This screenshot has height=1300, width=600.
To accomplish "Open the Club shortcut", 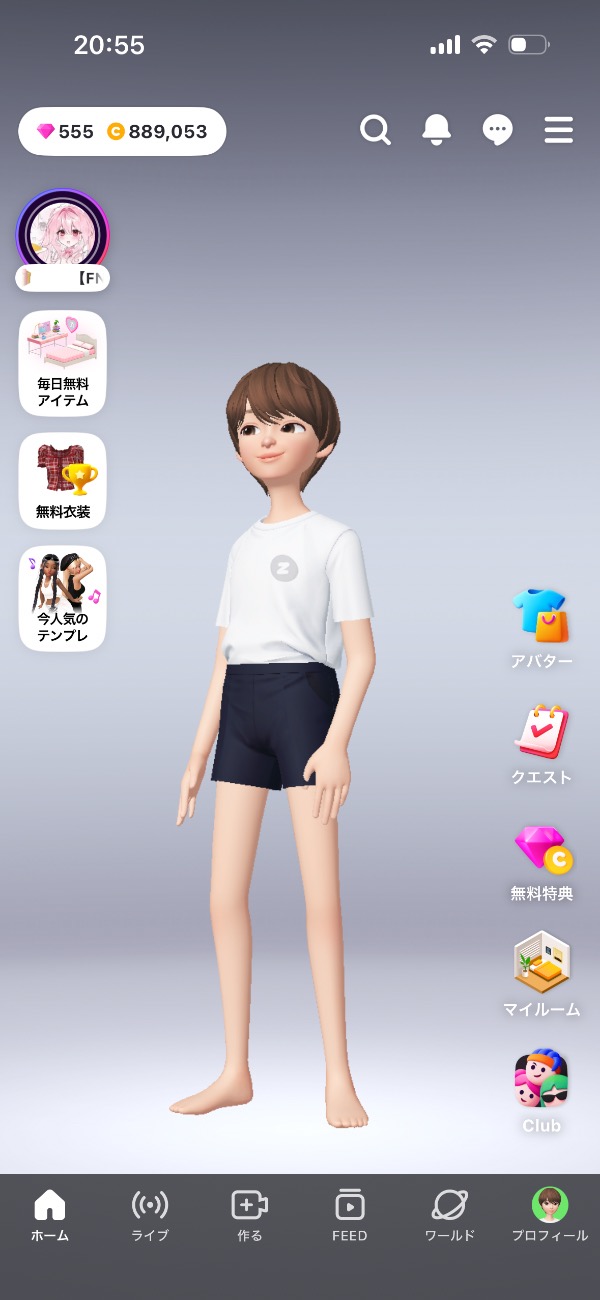I will 541,1090.
